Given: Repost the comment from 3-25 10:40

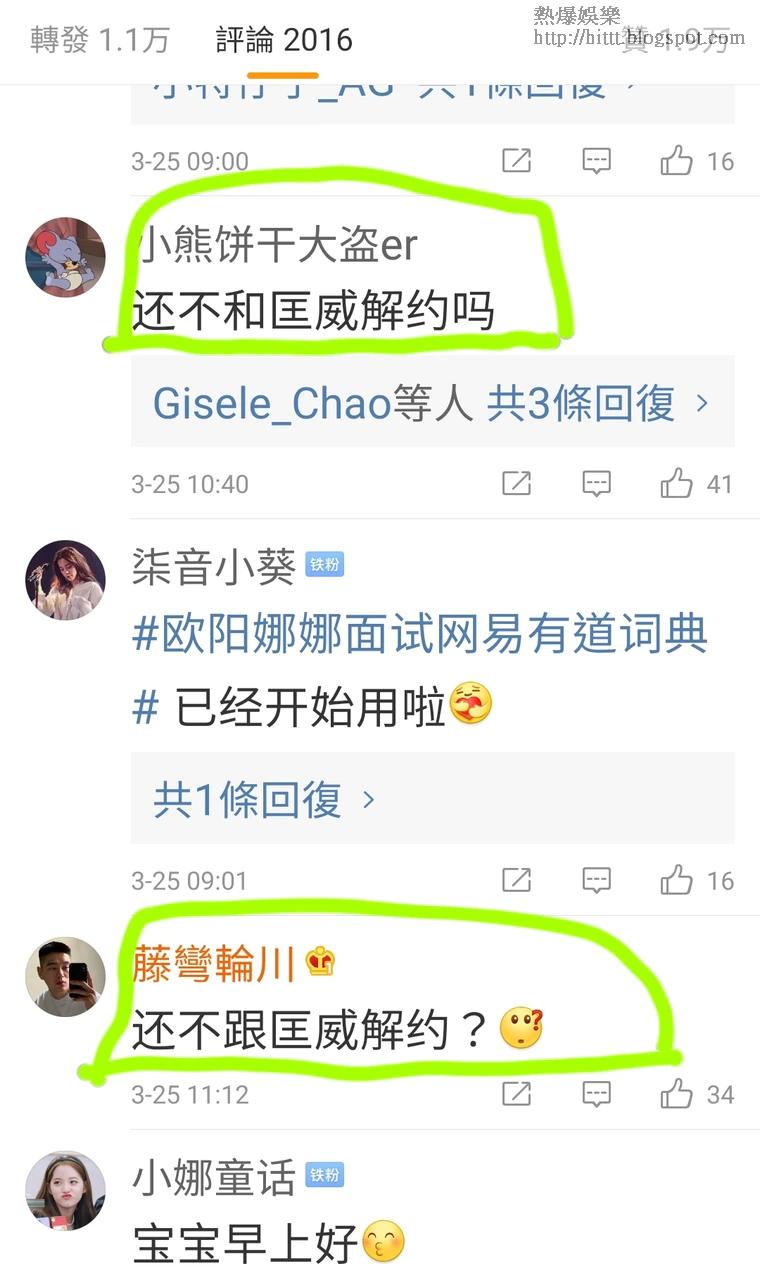Looking at the screenshot, I should click(516, 484).
